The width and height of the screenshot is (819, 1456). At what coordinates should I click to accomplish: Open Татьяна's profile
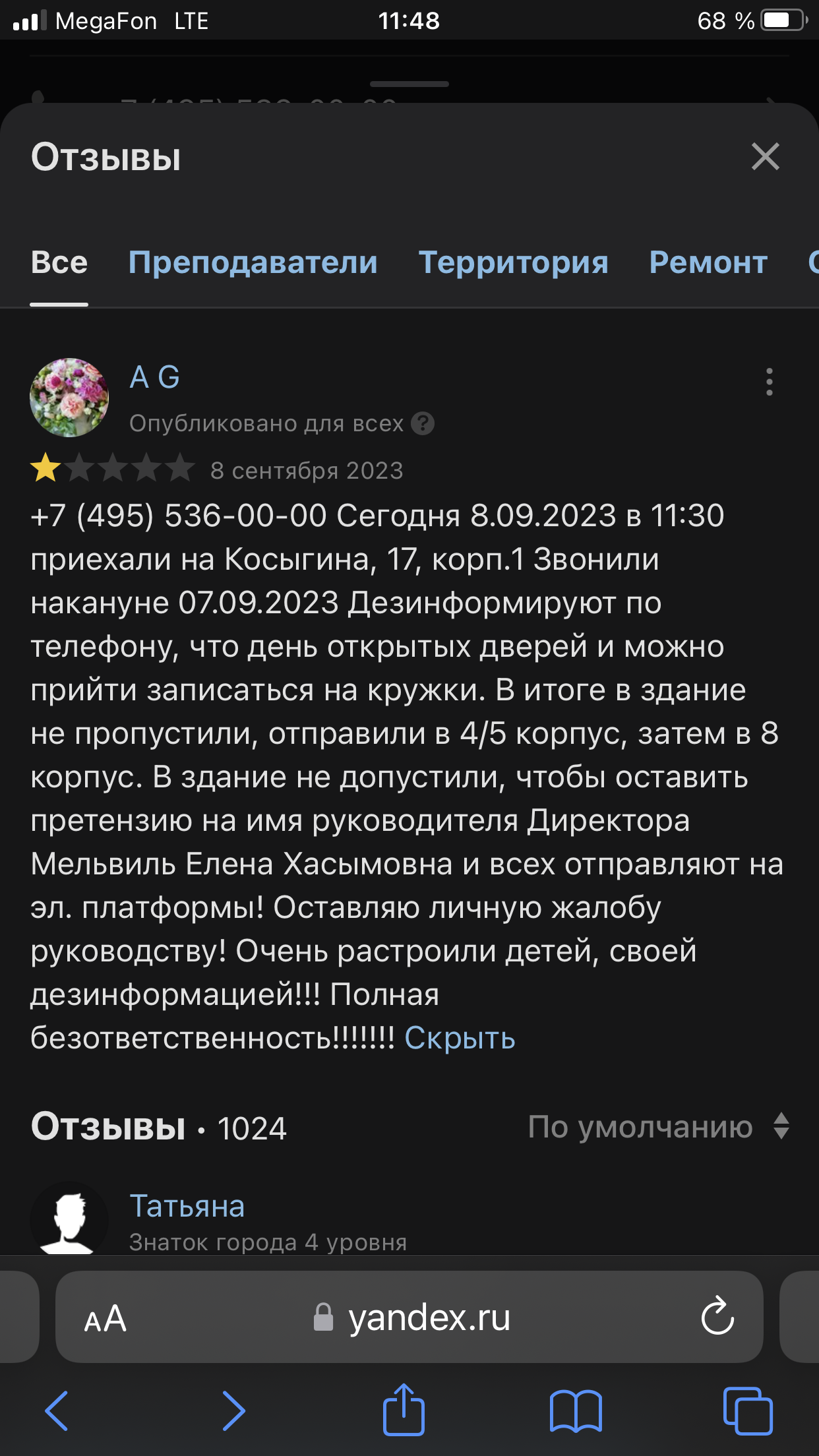tap(187, 1206)
